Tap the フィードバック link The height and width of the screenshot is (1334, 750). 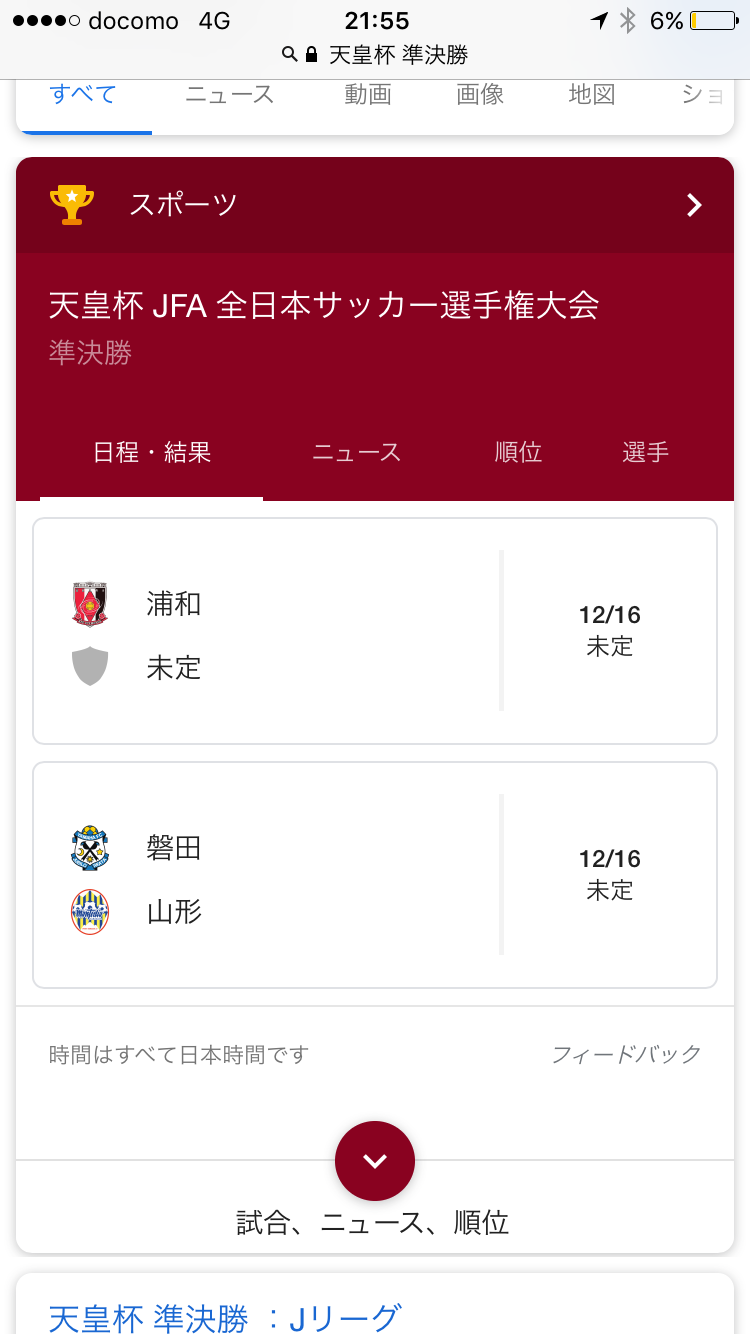click(x=627, y=1054)
